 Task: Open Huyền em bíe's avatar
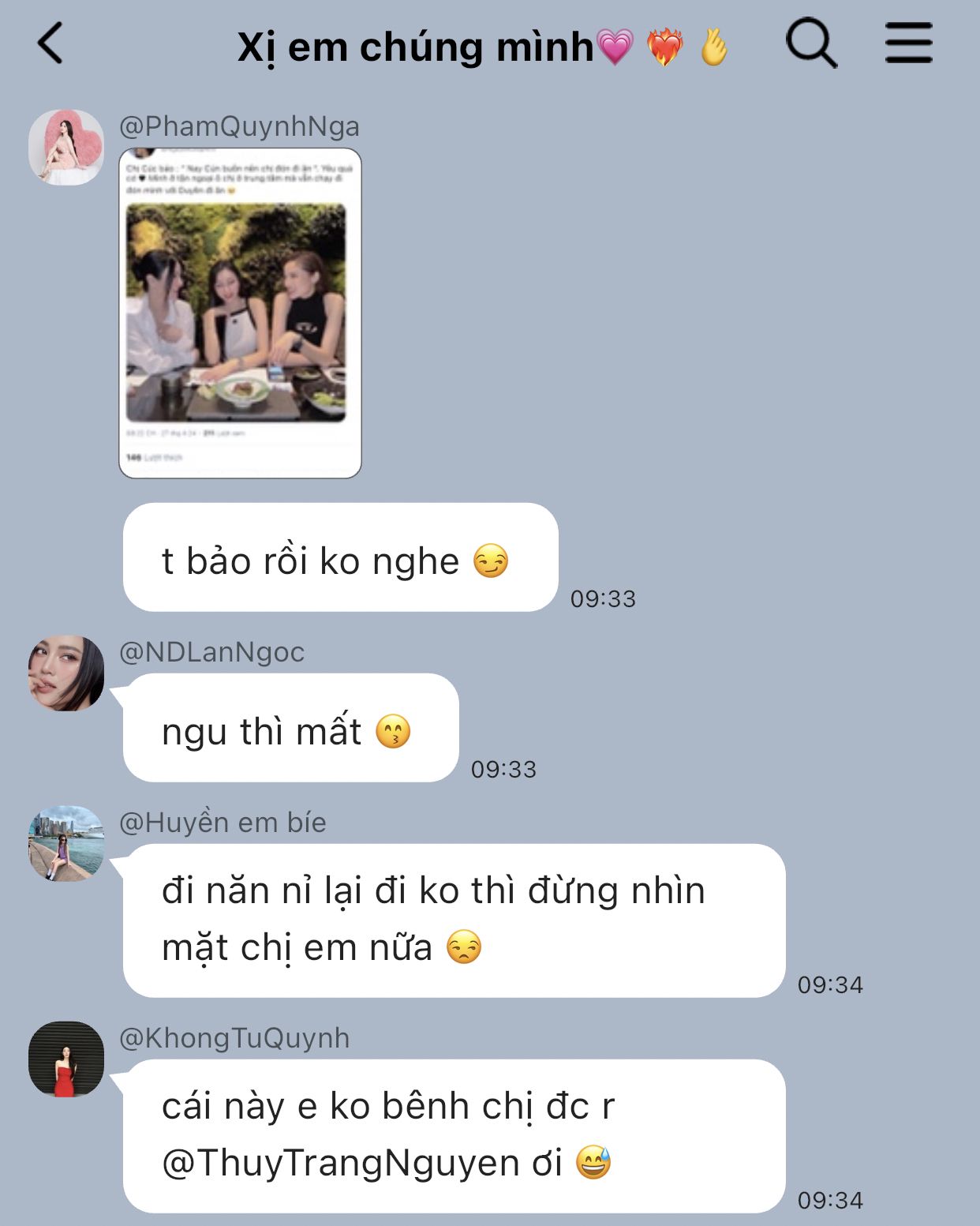pos(66,843)
